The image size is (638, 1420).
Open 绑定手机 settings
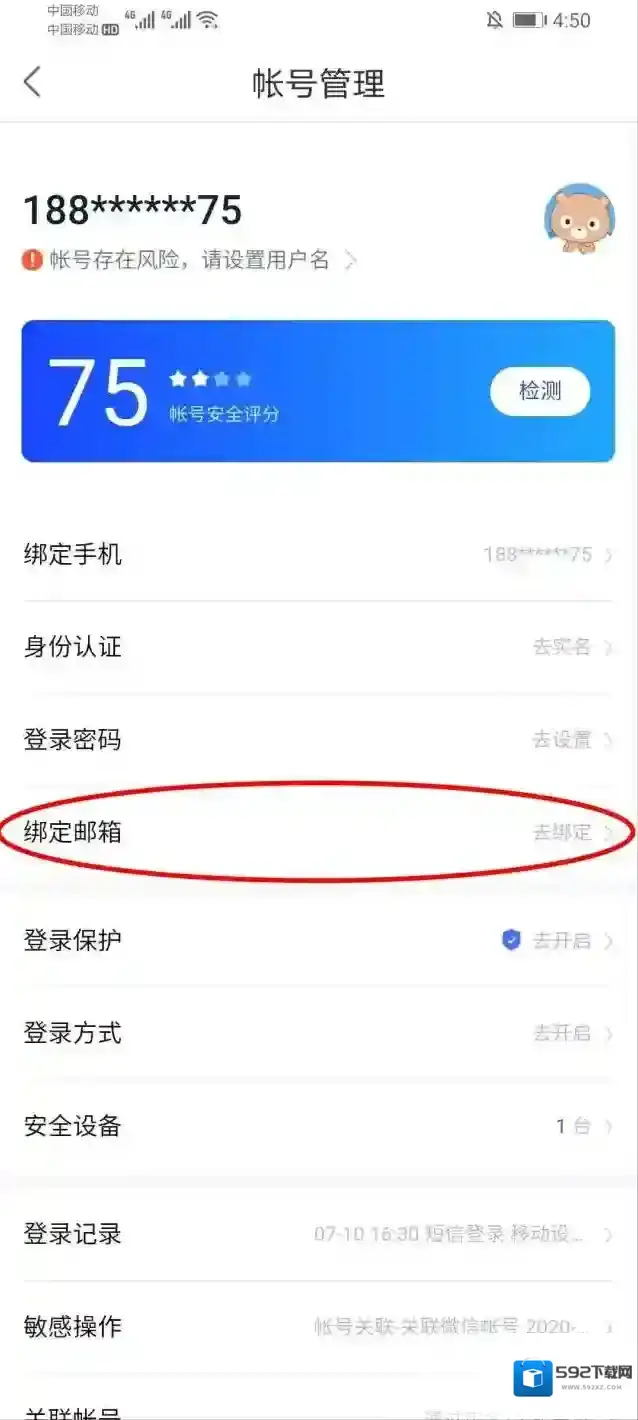318,555
